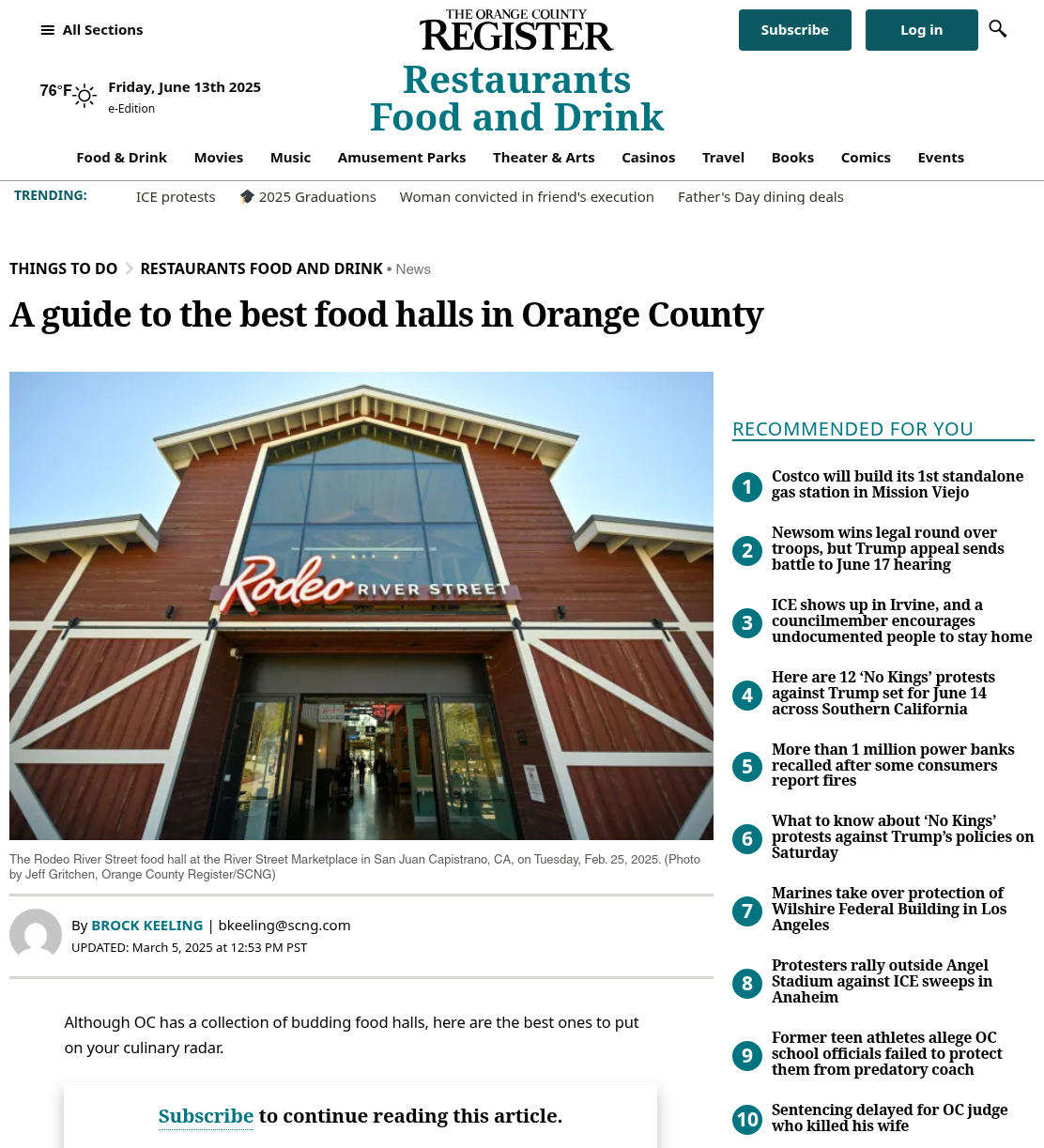Select the Events section
1044x1148 pixels.
point(941,158)
